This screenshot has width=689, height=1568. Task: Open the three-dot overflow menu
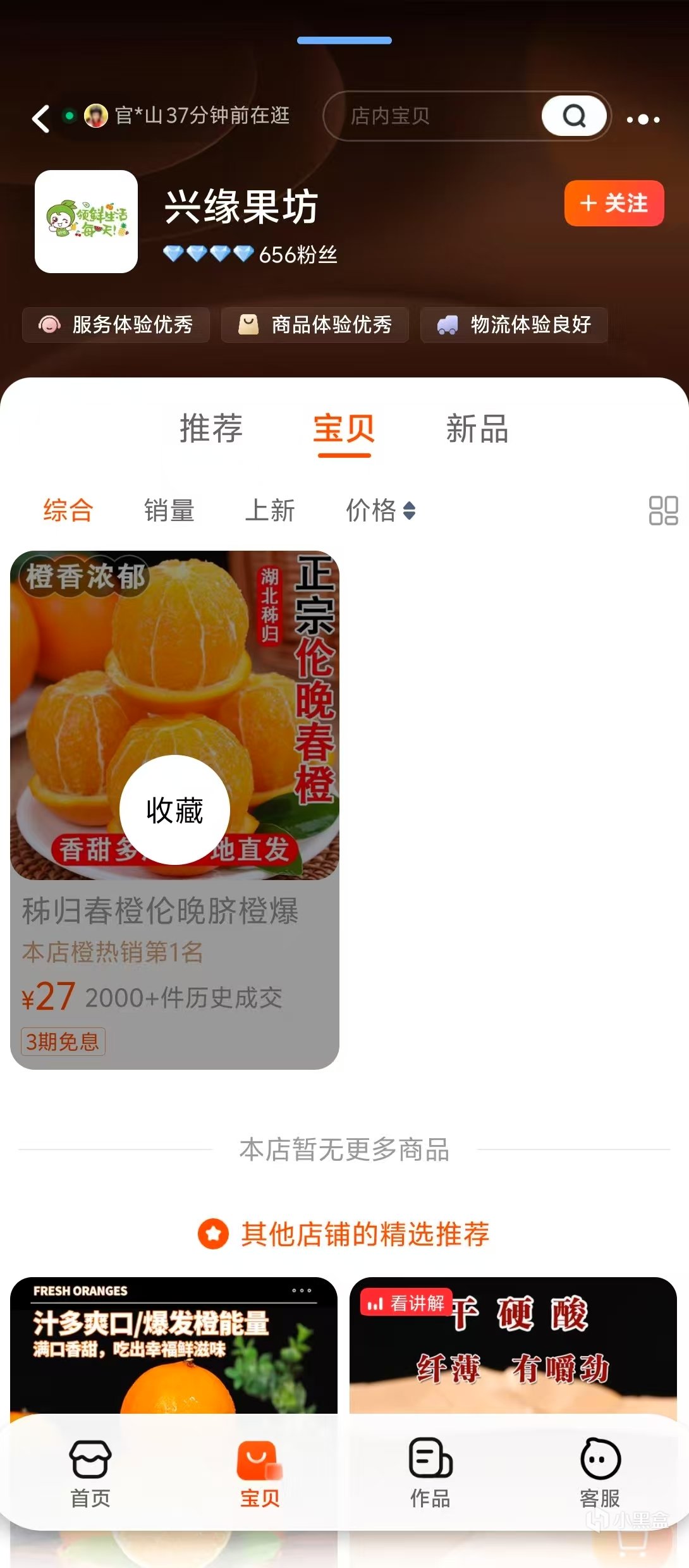pyautogui.click(x=643, y=119)
